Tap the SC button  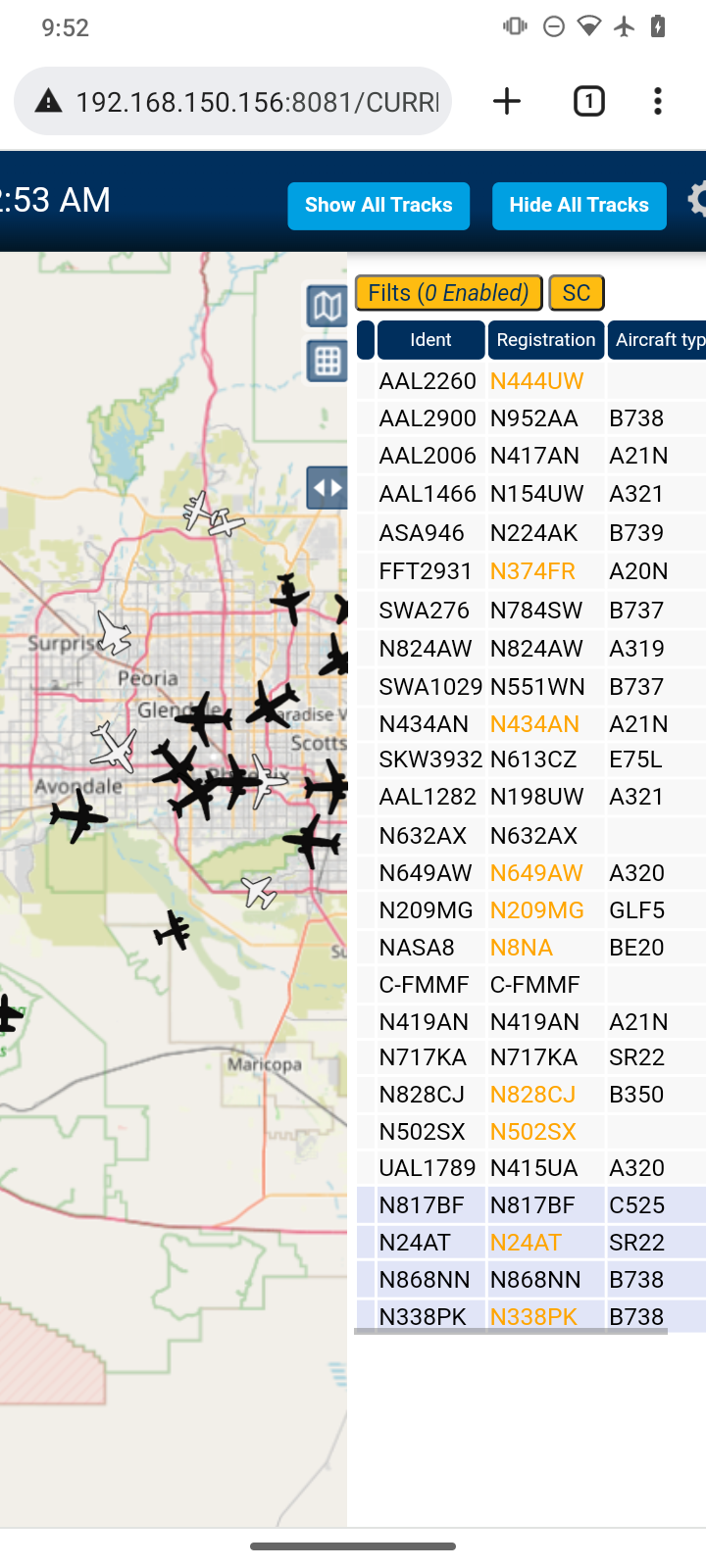[577, 293]
